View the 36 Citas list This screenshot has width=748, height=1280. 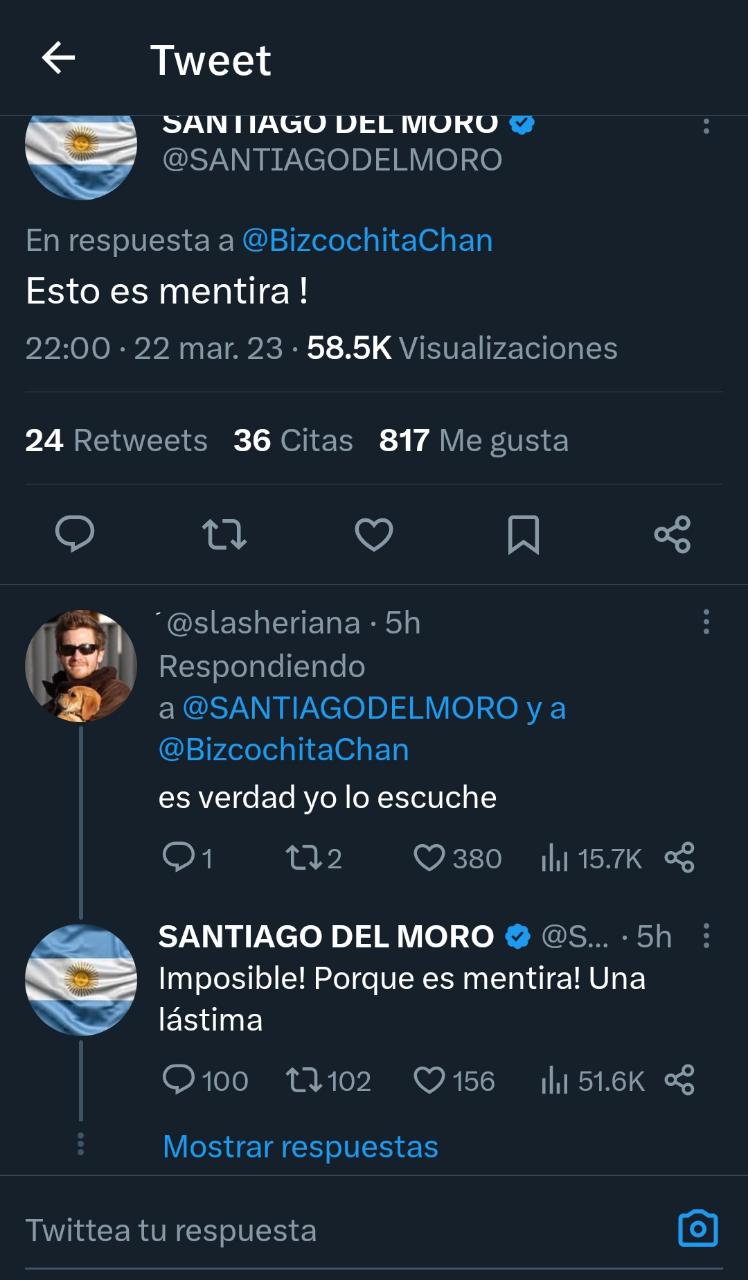293,440
